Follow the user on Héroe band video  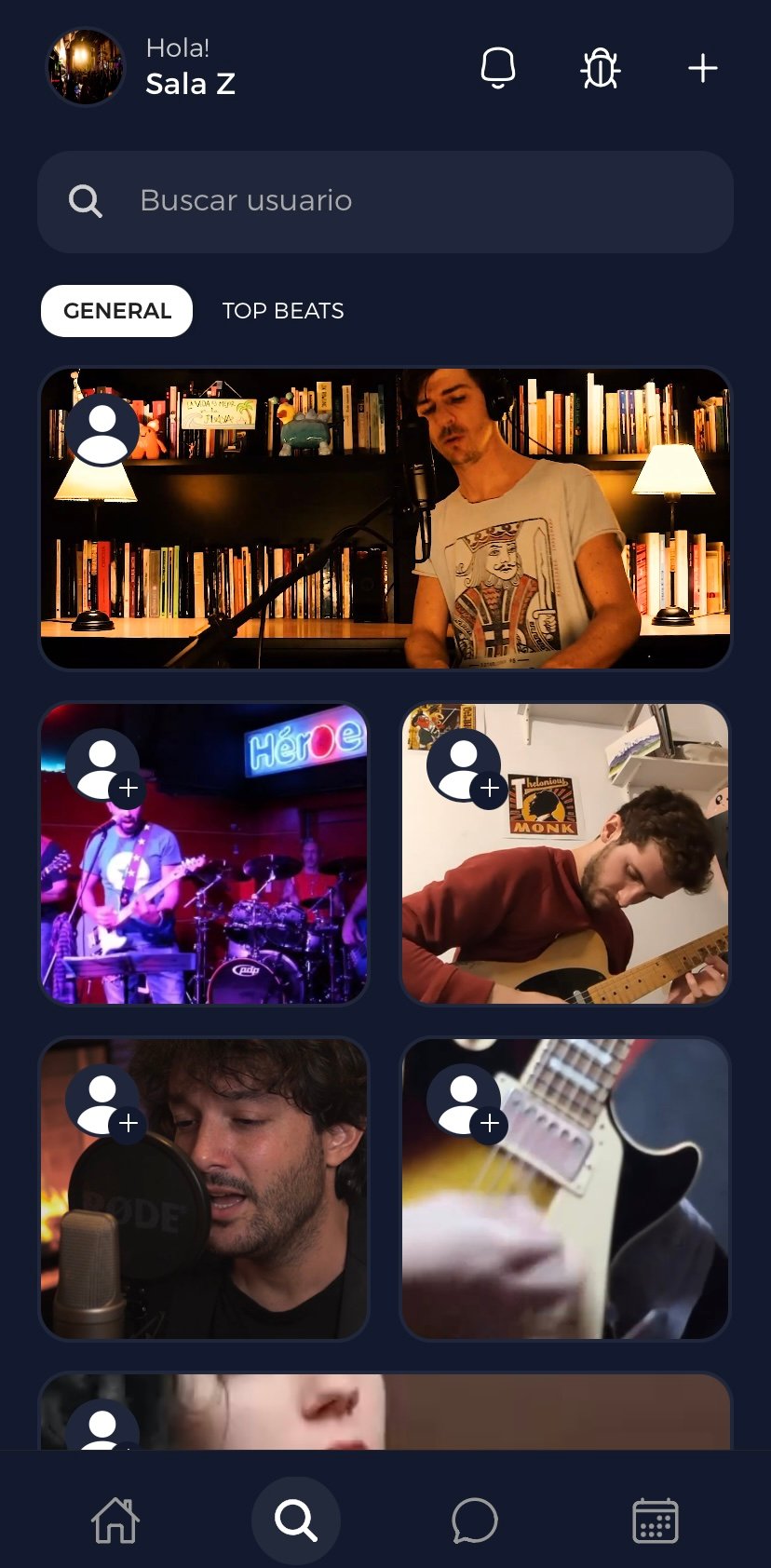point(128,789)
